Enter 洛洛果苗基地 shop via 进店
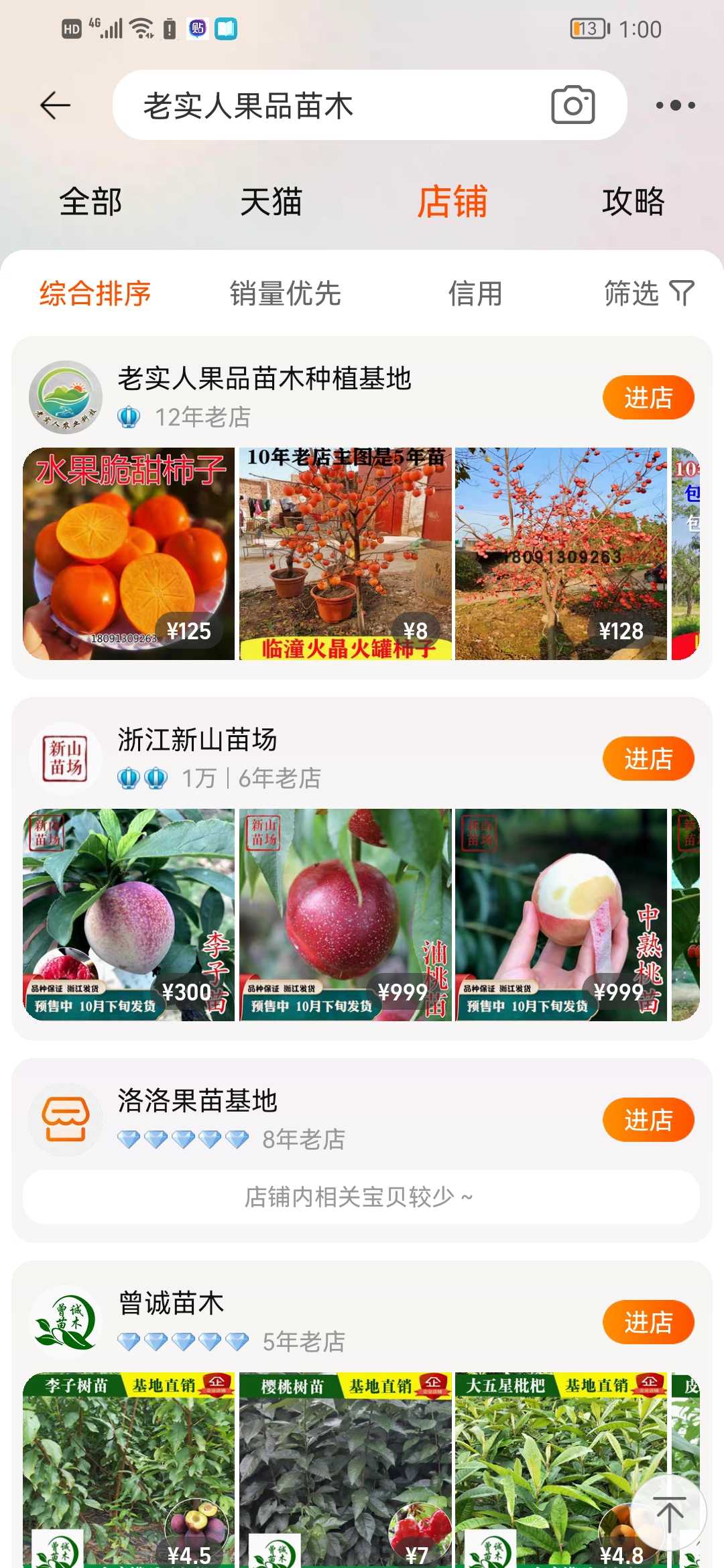This screenshot has height=1568, width=724. (648, 1120)
